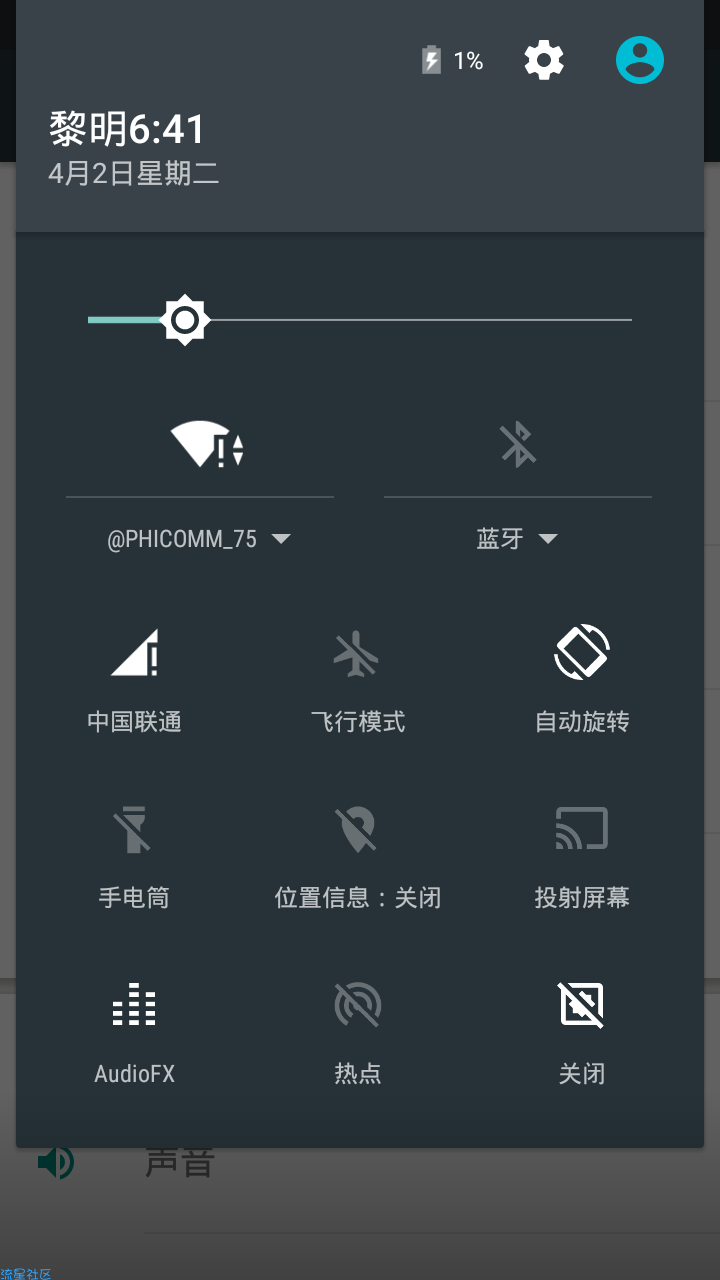Launch the AudioFX equalizer tile
The width and height of the screenshot is (720, 1280).
(134, 1029)
